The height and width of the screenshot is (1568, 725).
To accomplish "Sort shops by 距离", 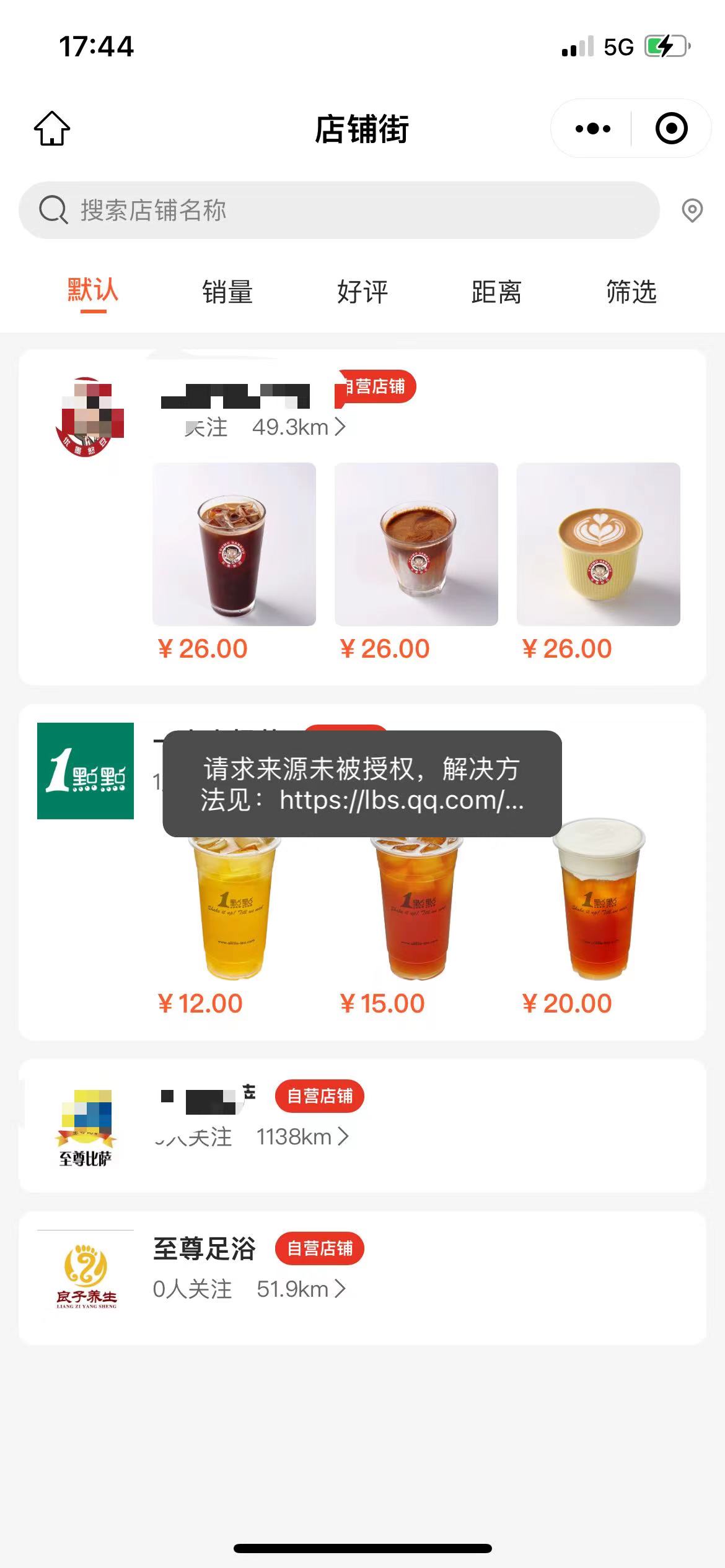I will [496, 292].
